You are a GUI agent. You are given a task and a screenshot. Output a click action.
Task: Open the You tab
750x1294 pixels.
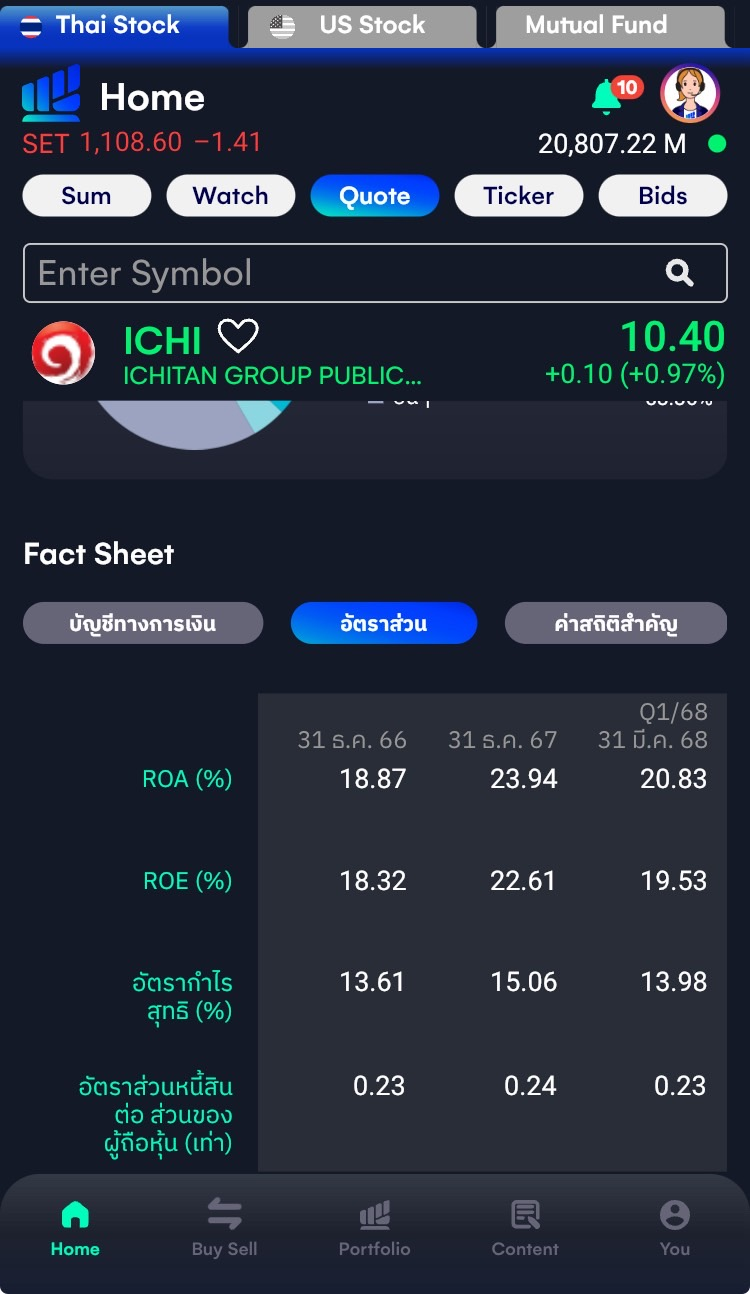(675, 1228)
